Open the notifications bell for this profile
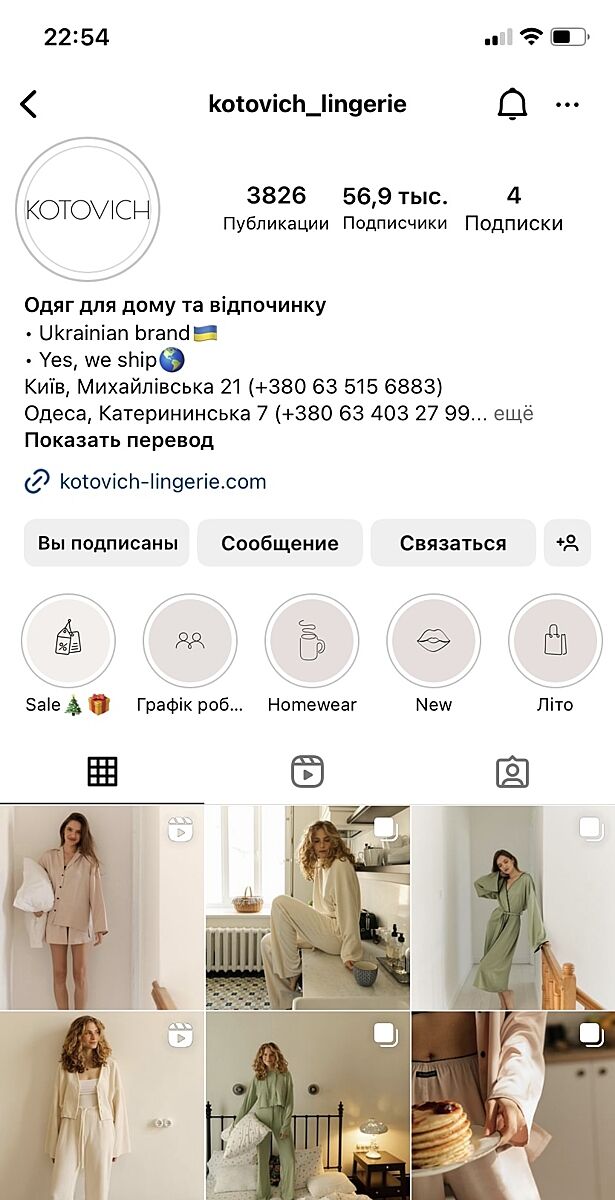 click(x=512, y=104)
